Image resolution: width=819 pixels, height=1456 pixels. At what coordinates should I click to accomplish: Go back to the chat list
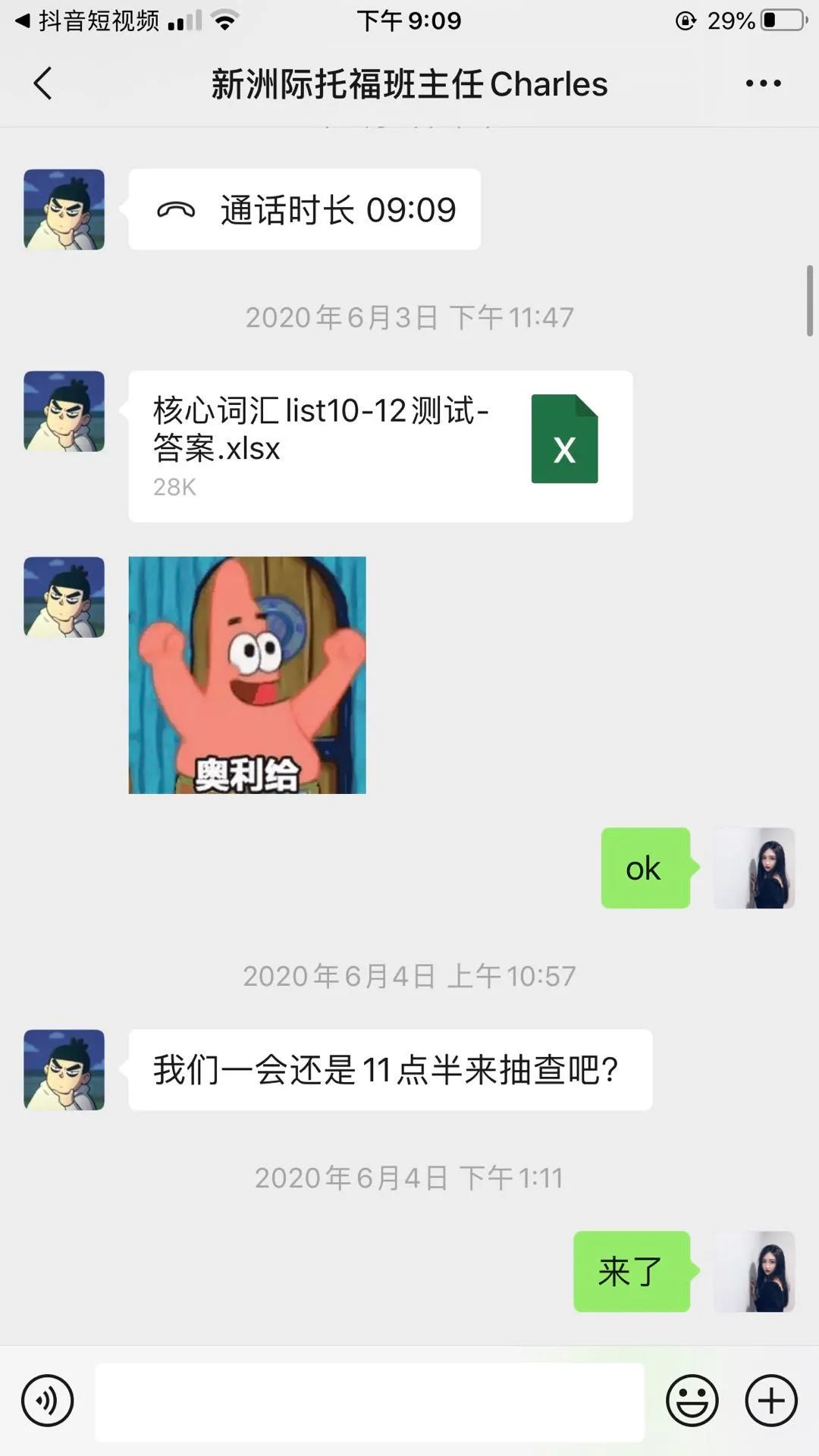[x=43, y=83]
